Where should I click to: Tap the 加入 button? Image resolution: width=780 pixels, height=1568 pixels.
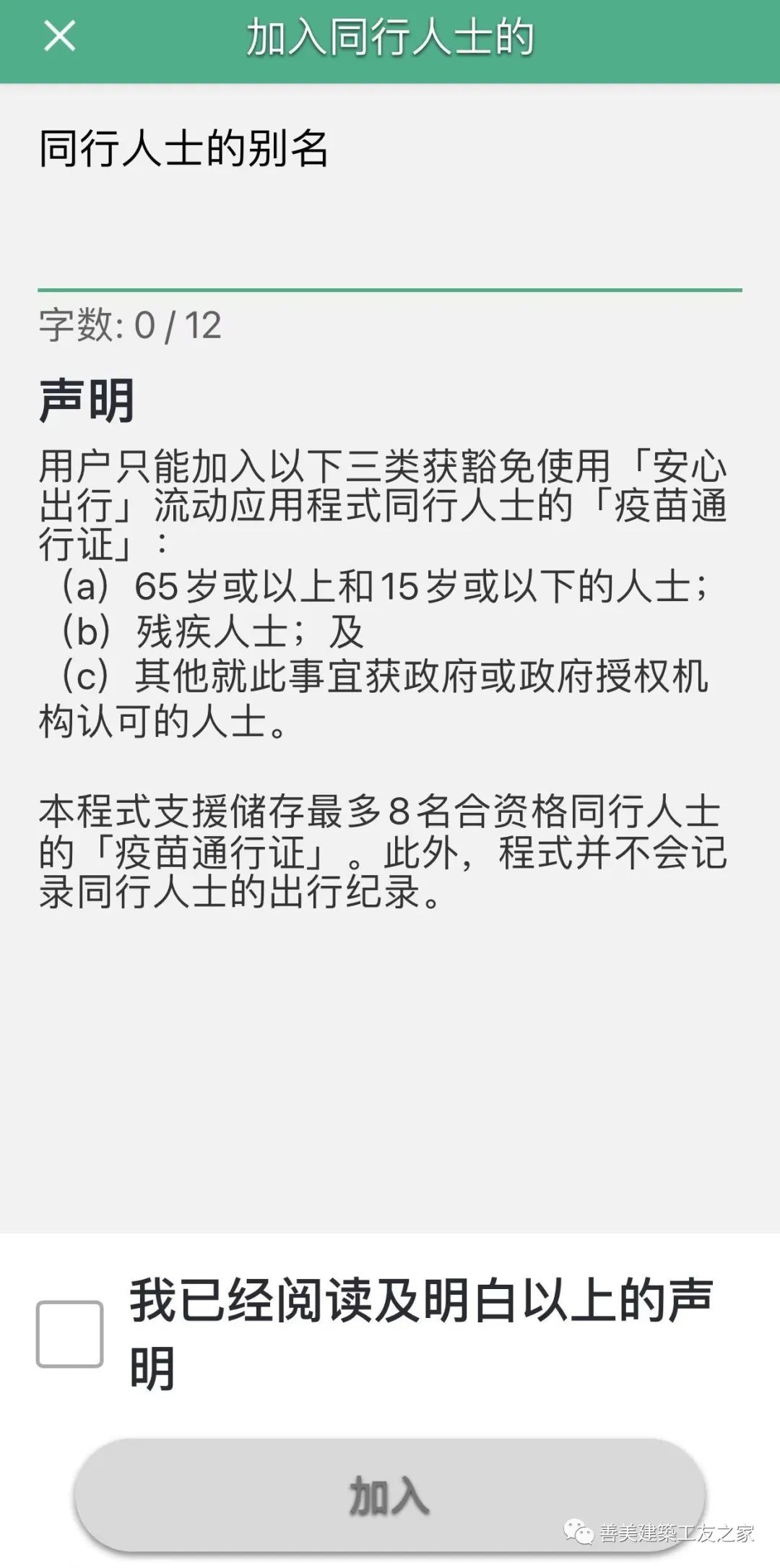390,1496
